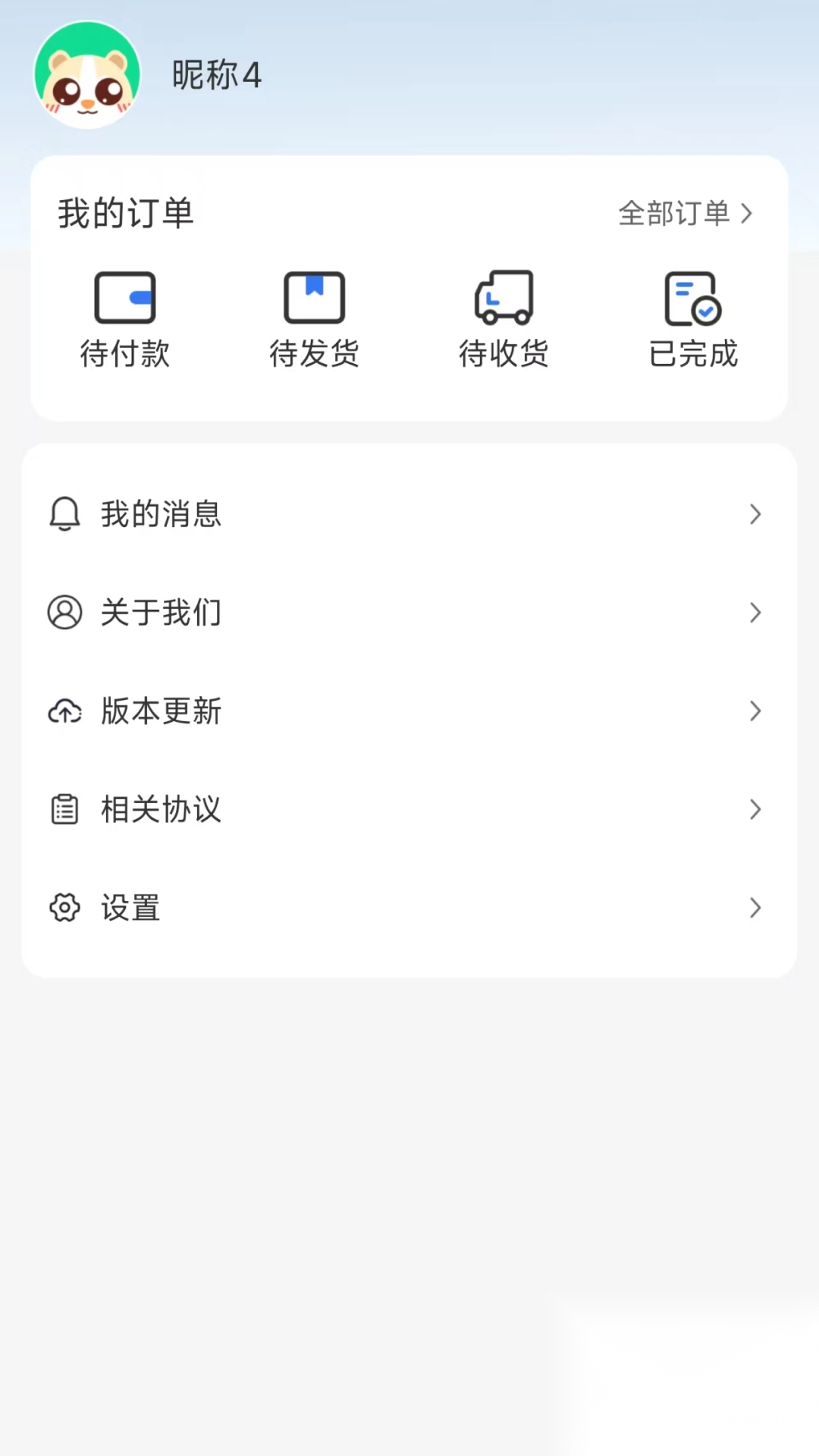Click the 版本更新 menu entry

pyautogui.click(x=161, y=711)
